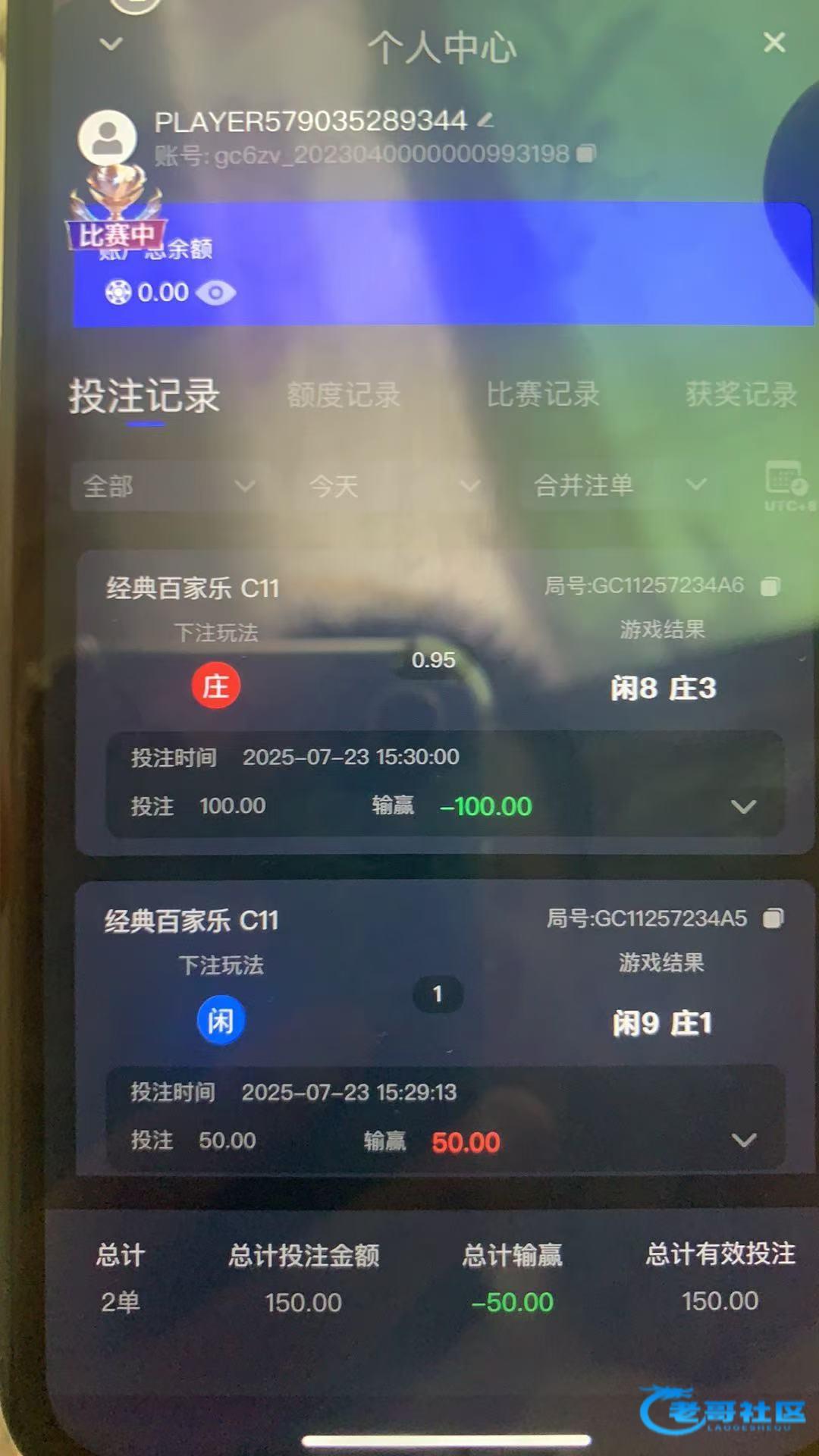Copy round number GC11257234A6
Image resolution: width=819 pixels, height=1456 pixels.
770,586
